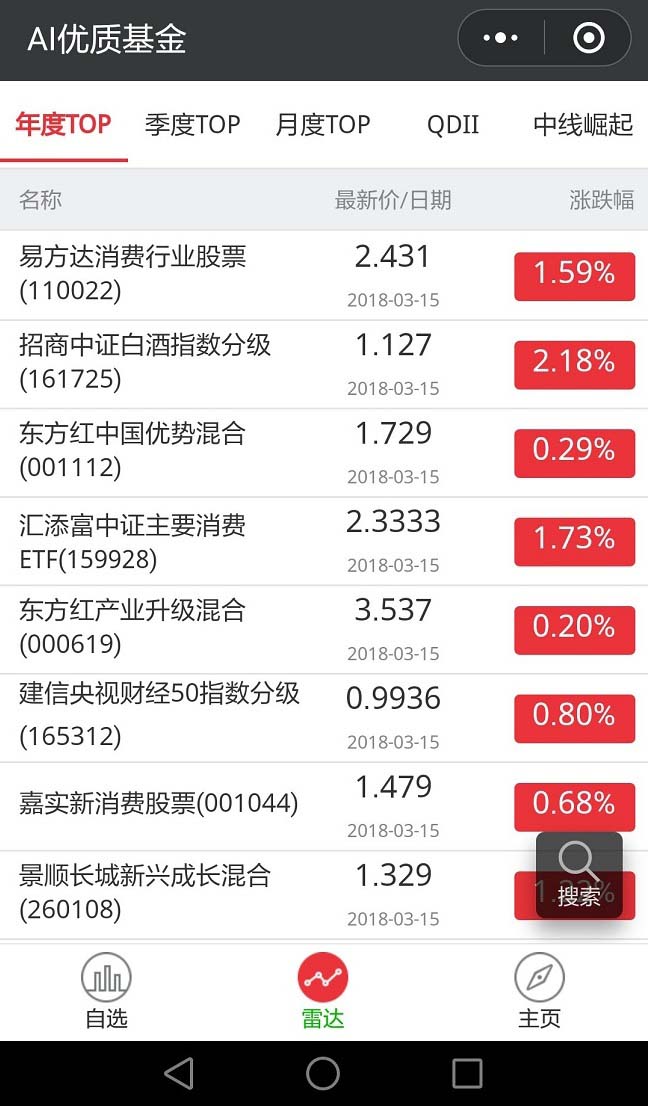648x1106 pixels.
Task: Switch to the 主页 home tab
Action: (x=539, y=991)
